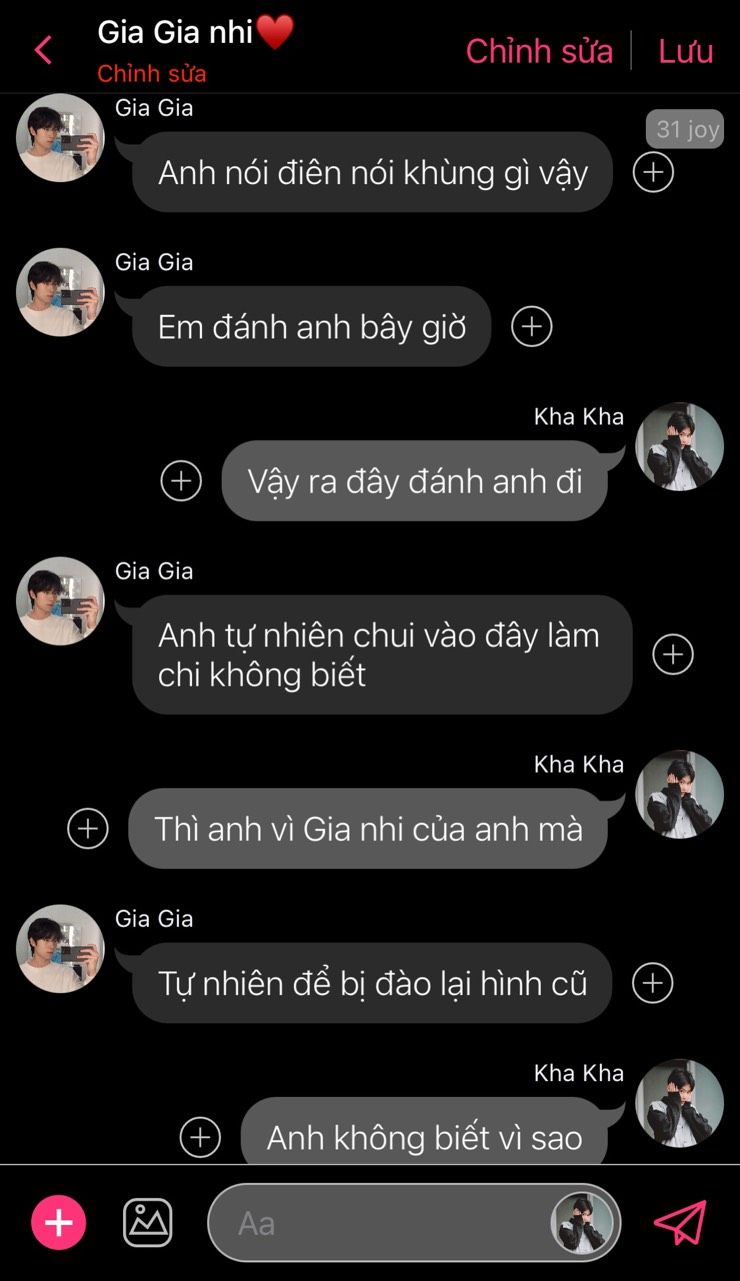Tap the 31 joy badge
The height and width of the screenshot is (1281, 740).
click(x=687, y=130)
